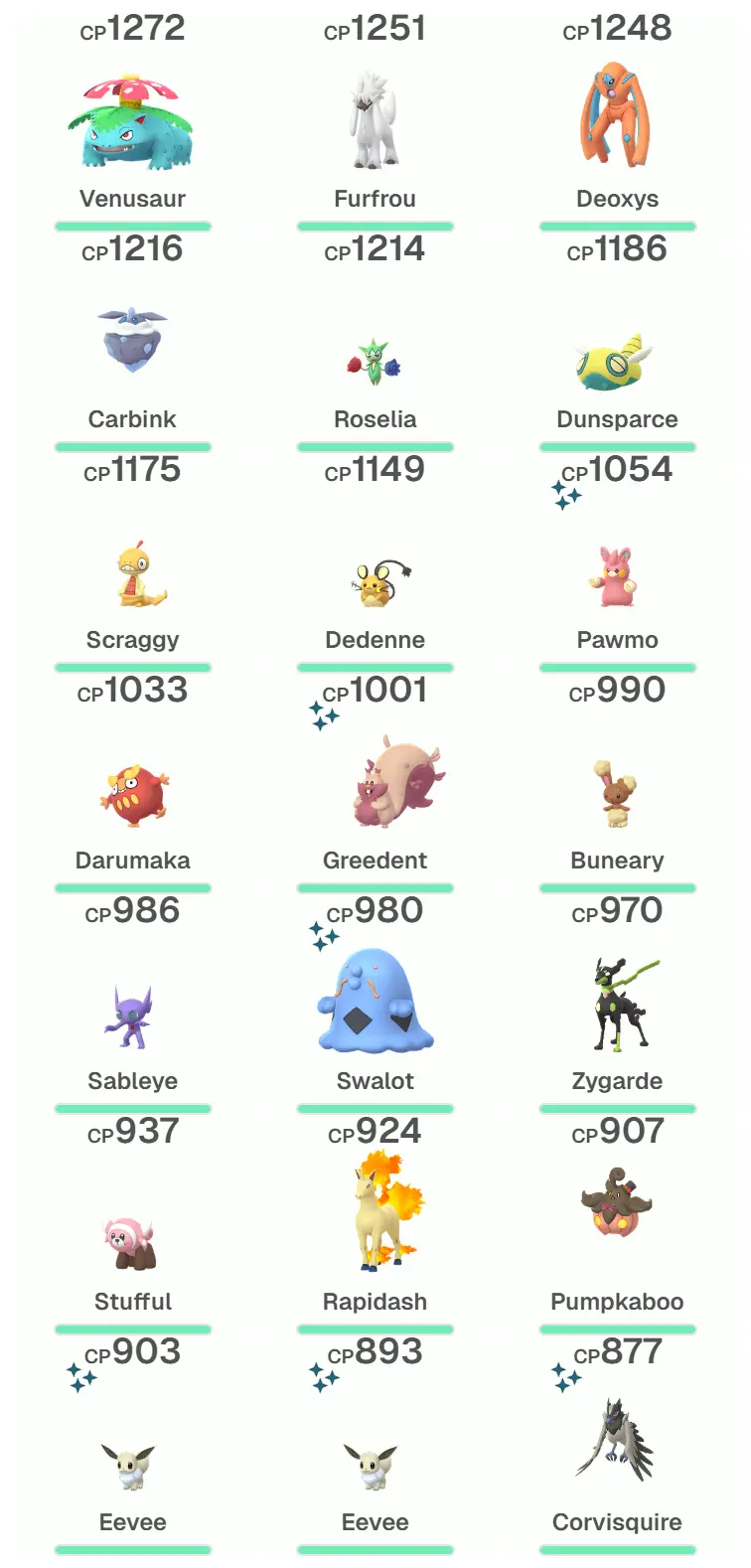Select Scraggy from the grid
Screen dimensions: 751x1568
click(132, 576)
